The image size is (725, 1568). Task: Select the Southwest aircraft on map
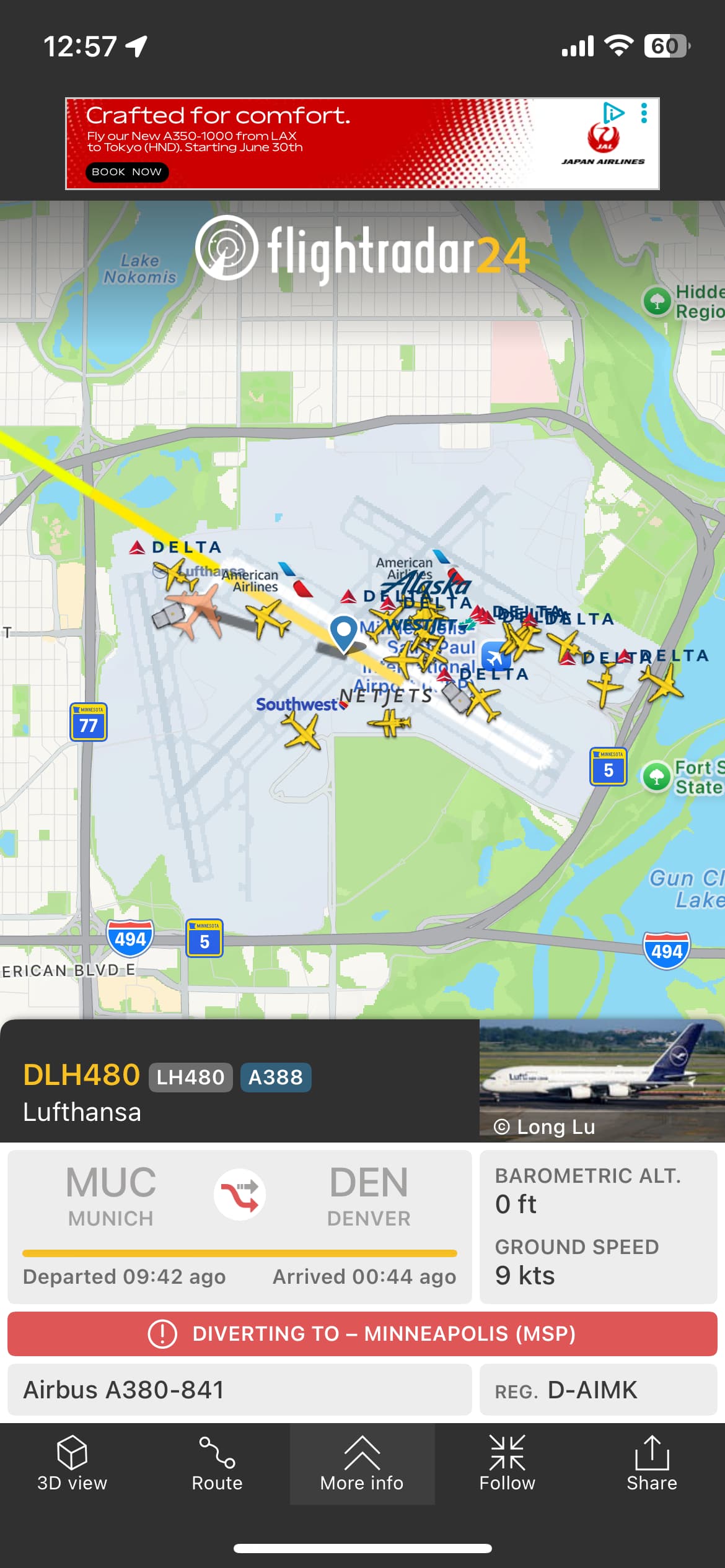click(x=302, y=731)
